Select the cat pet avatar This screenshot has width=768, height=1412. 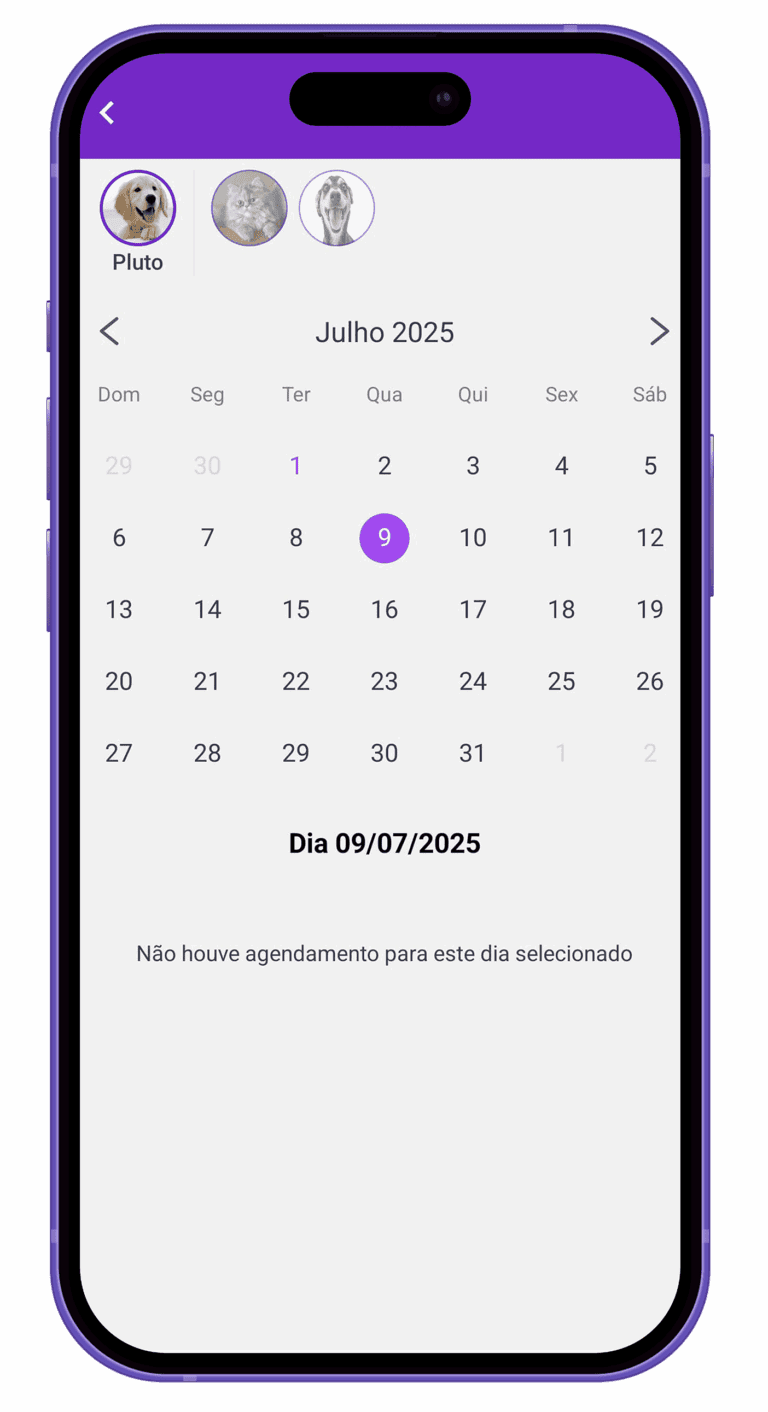pos(249,208)
